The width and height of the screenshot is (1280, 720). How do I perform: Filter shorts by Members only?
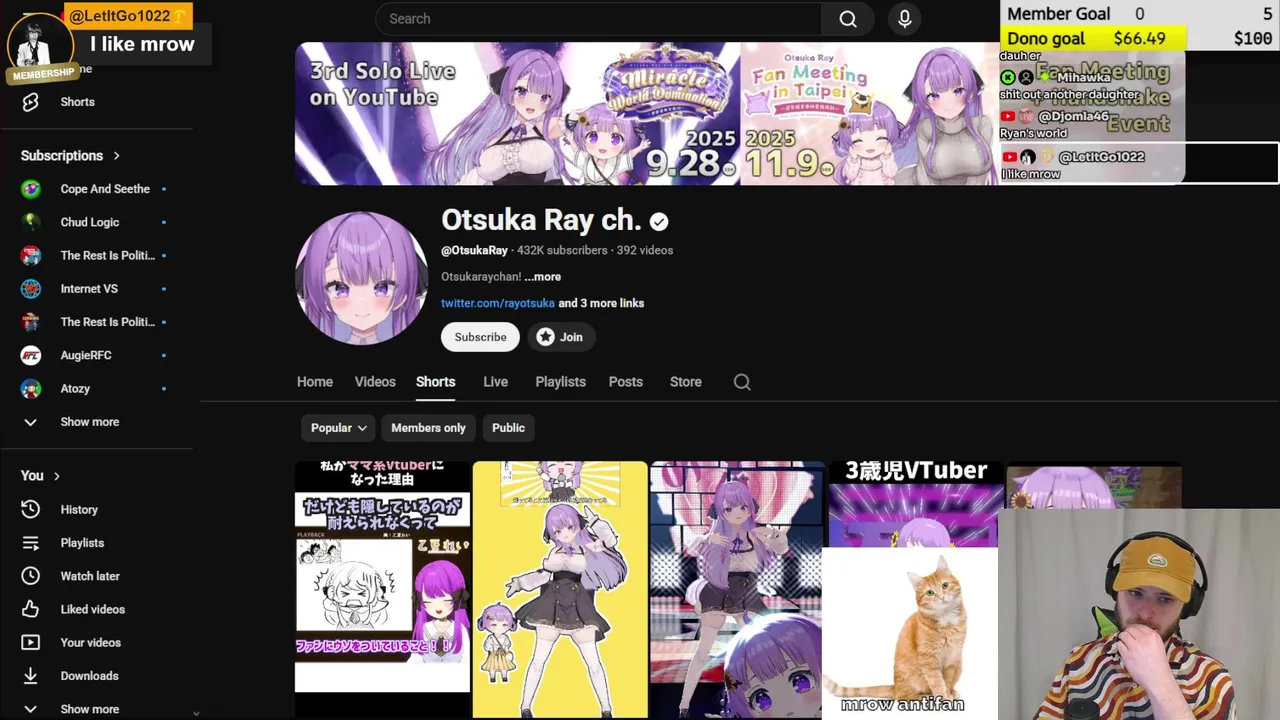click(428, 428)
